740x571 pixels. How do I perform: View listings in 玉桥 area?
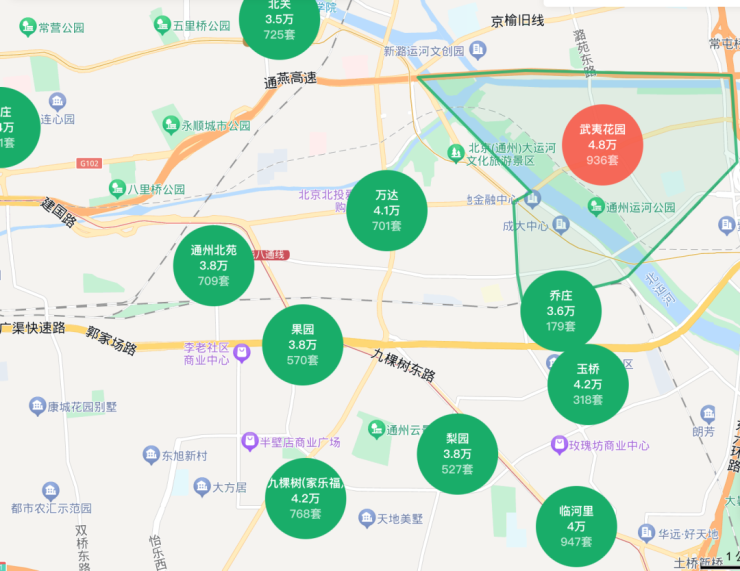[588, 384]
